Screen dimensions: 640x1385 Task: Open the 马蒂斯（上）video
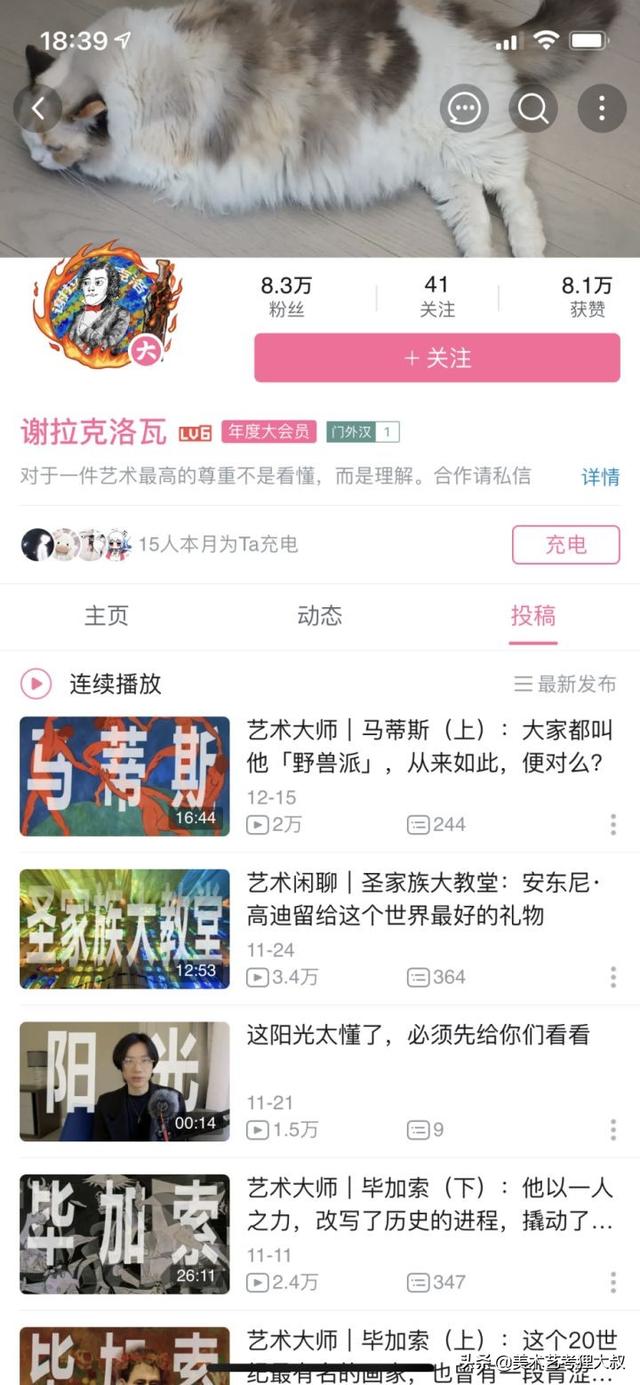pyautogui.click(x=320, y=776)
